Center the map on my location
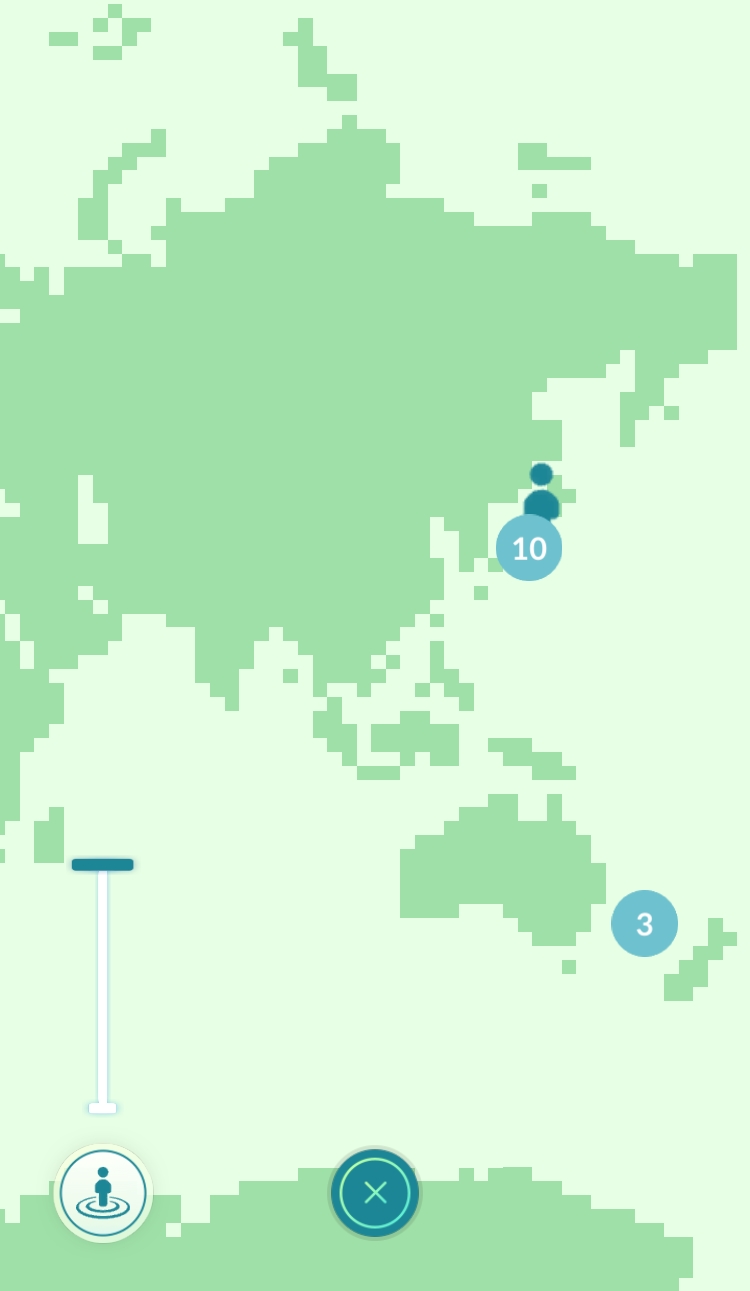The image size is (750, 1291). 103,1192
